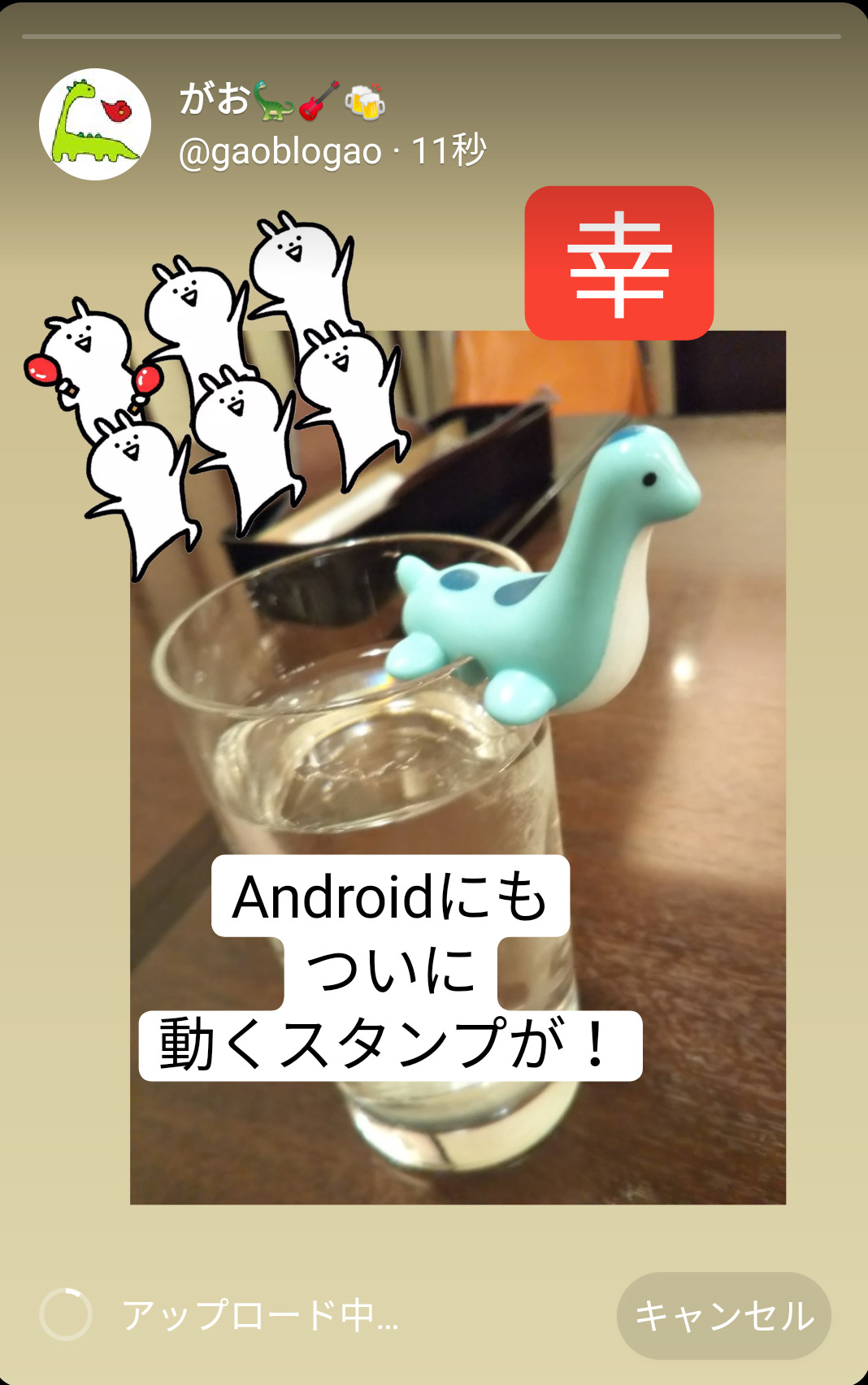The height and width of the screenshot is (1385, 868).
Task: Open the @gaoblogao profile name
Action: 280,152
